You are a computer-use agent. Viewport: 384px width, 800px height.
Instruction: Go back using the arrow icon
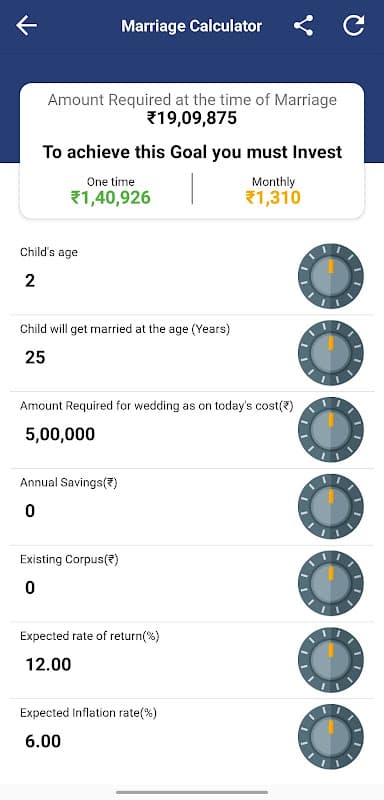click(26, 26)
